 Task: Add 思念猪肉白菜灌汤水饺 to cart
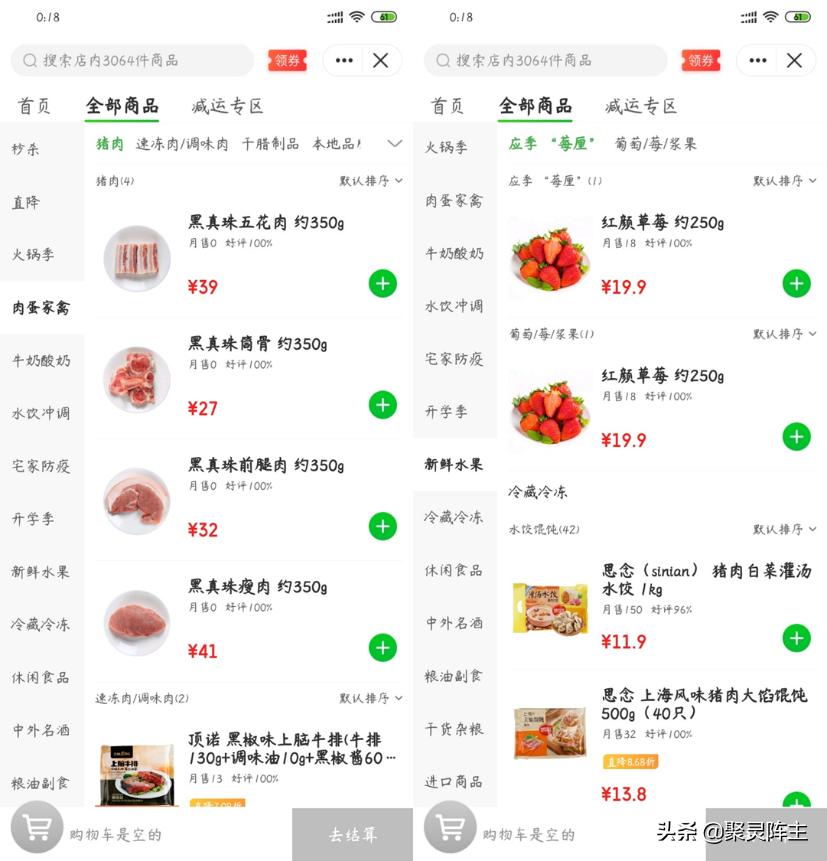click(796, 638)
